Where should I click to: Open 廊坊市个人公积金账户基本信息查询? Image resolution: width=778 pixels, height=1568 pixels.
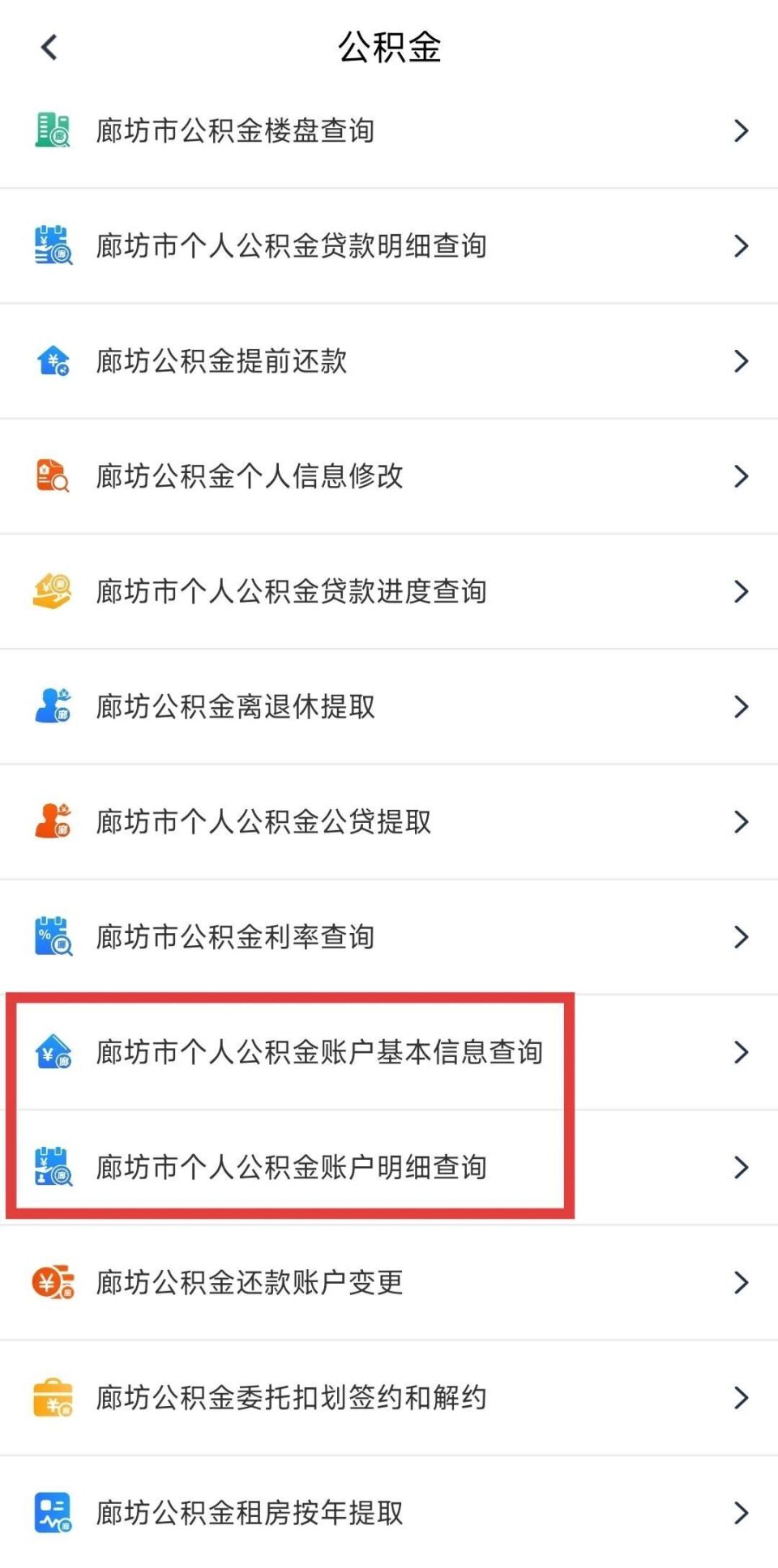pos(321,1052)
